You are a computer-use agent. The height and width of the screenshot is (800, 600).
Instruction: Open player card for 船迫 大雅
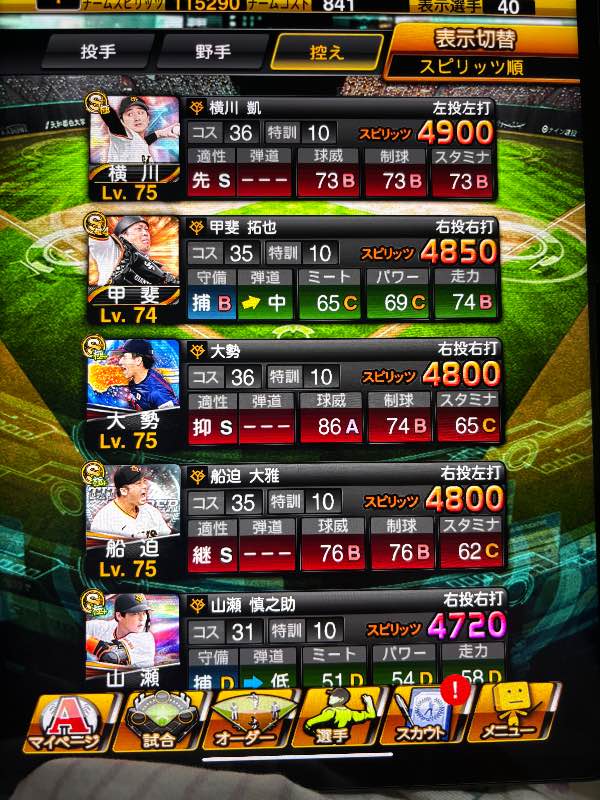[294, 520]
